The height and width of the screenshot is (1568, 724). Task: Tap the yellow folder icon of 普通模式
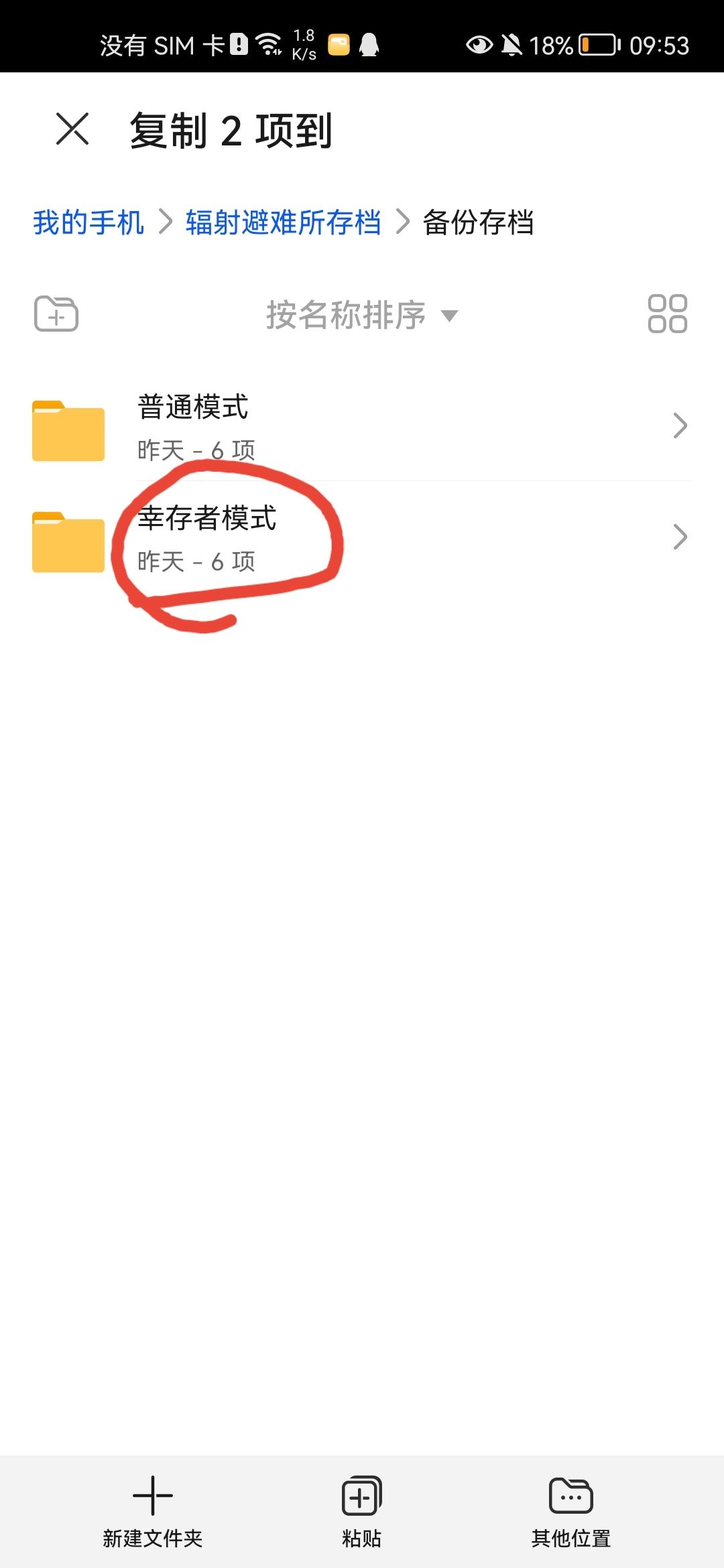68,429
